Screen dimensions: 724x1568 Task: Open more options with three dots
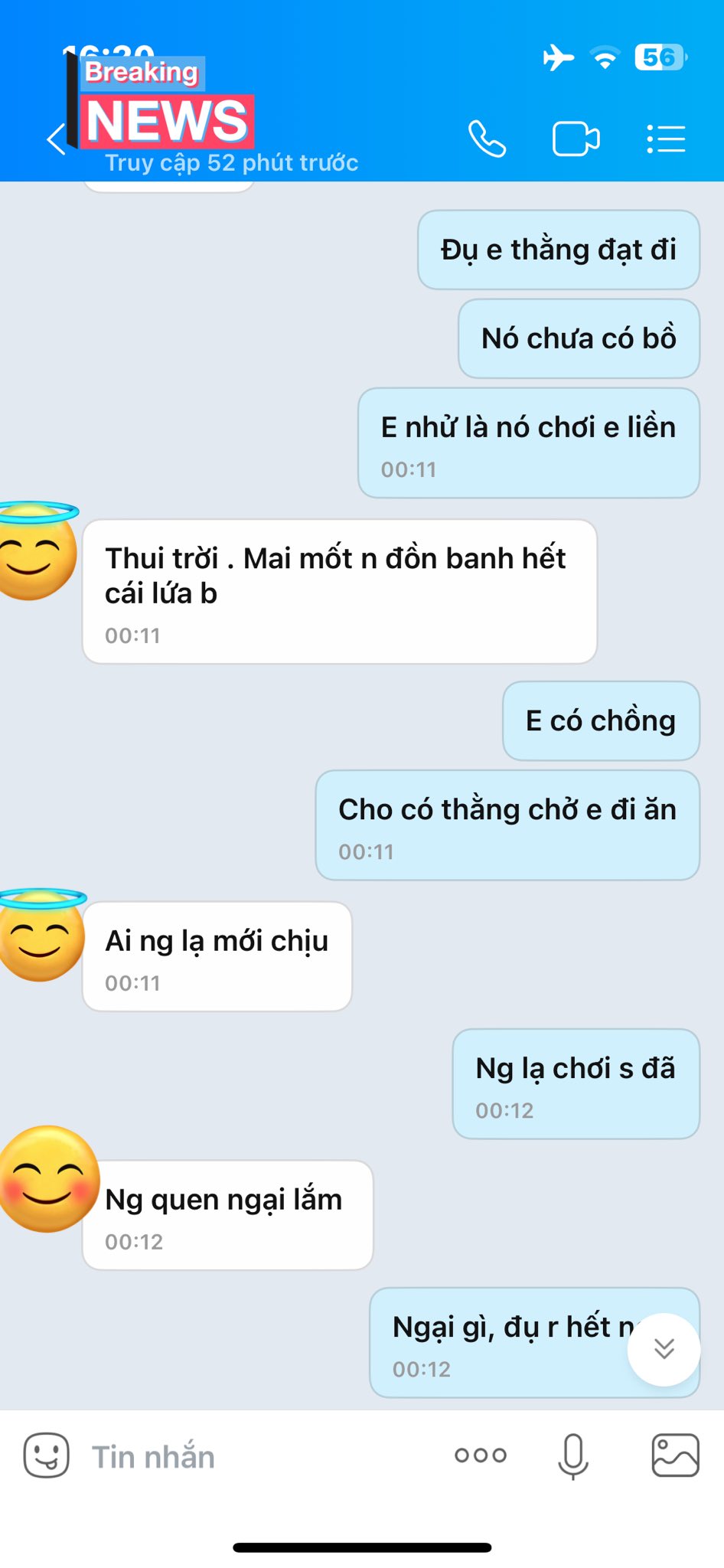pos(480,1455)
